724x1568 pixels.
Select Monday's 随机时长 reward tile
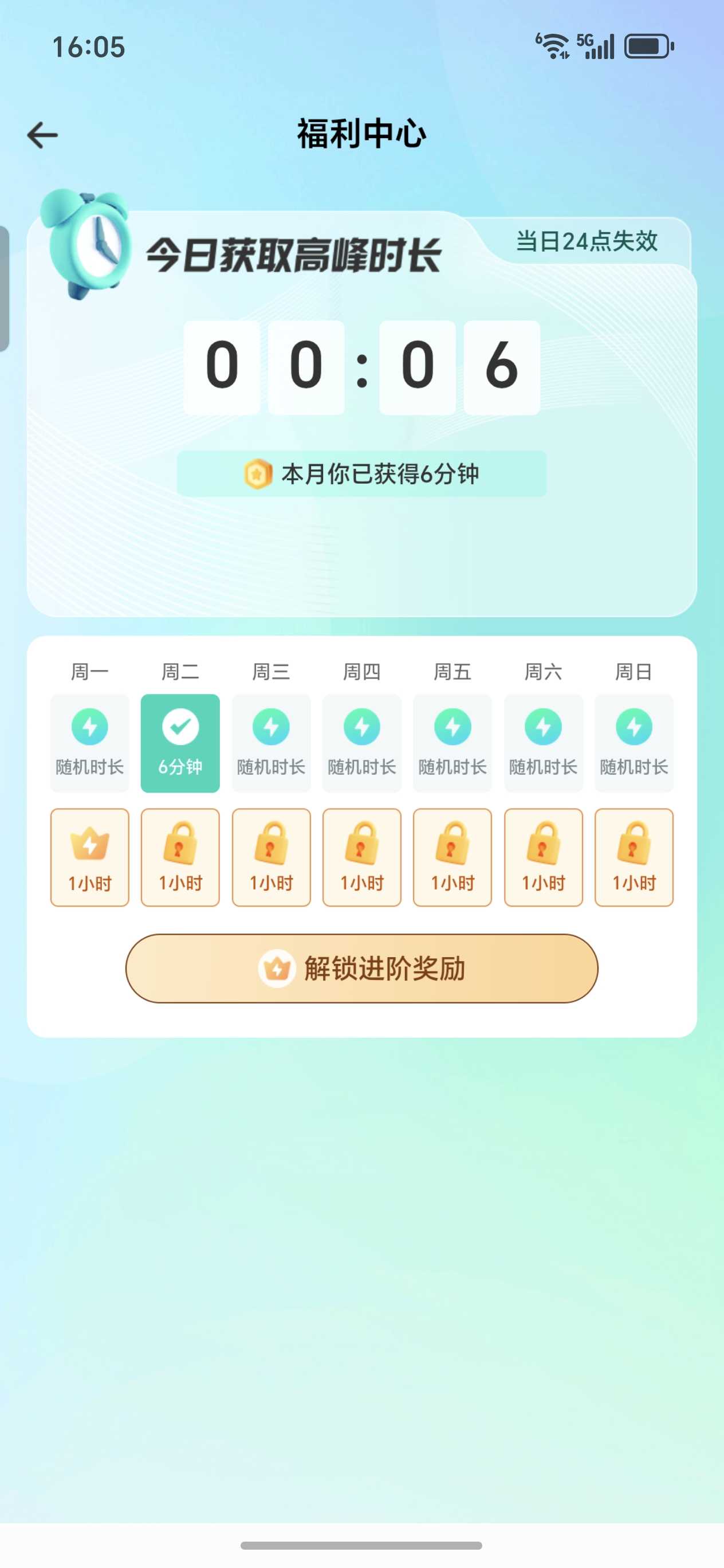coord(89,743)
